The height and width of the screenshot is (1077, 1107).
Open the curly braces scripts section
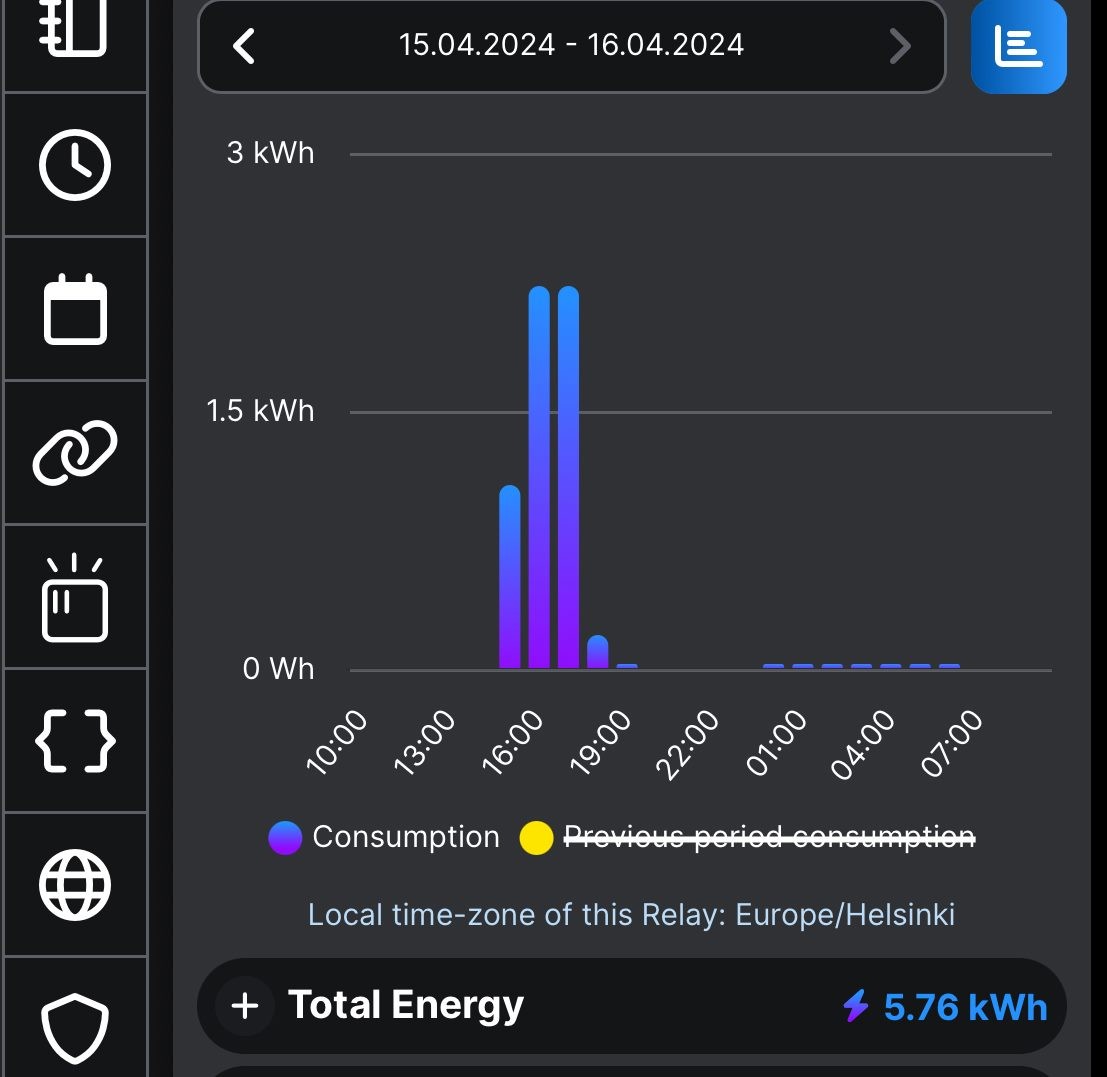click(x=75, y=741)
